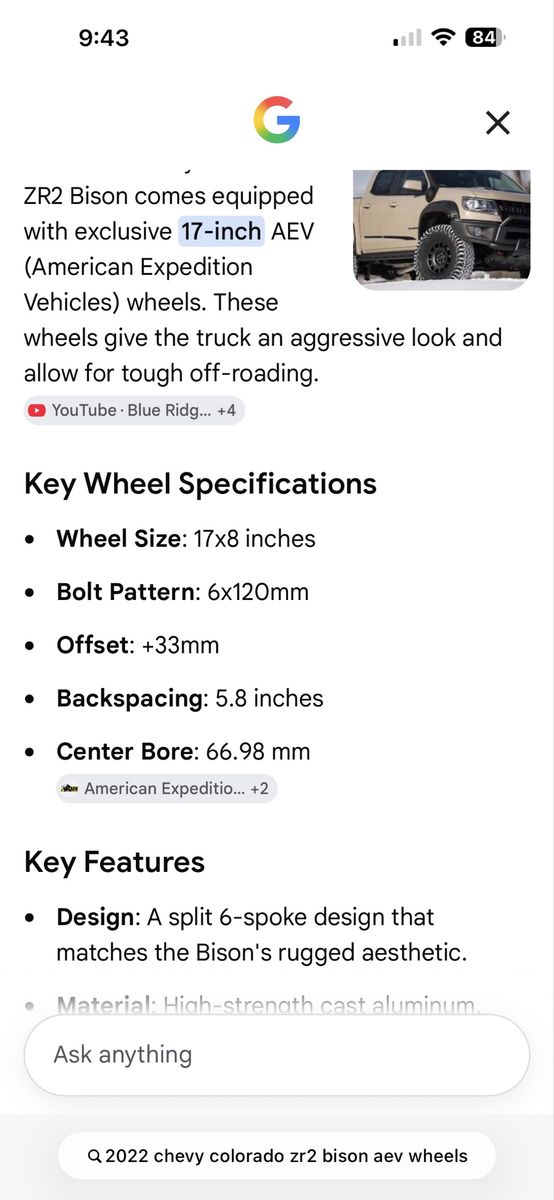
Task: Open the truck wheel image thumbnail
Action: pyautogui.click(x=442, y=229)
